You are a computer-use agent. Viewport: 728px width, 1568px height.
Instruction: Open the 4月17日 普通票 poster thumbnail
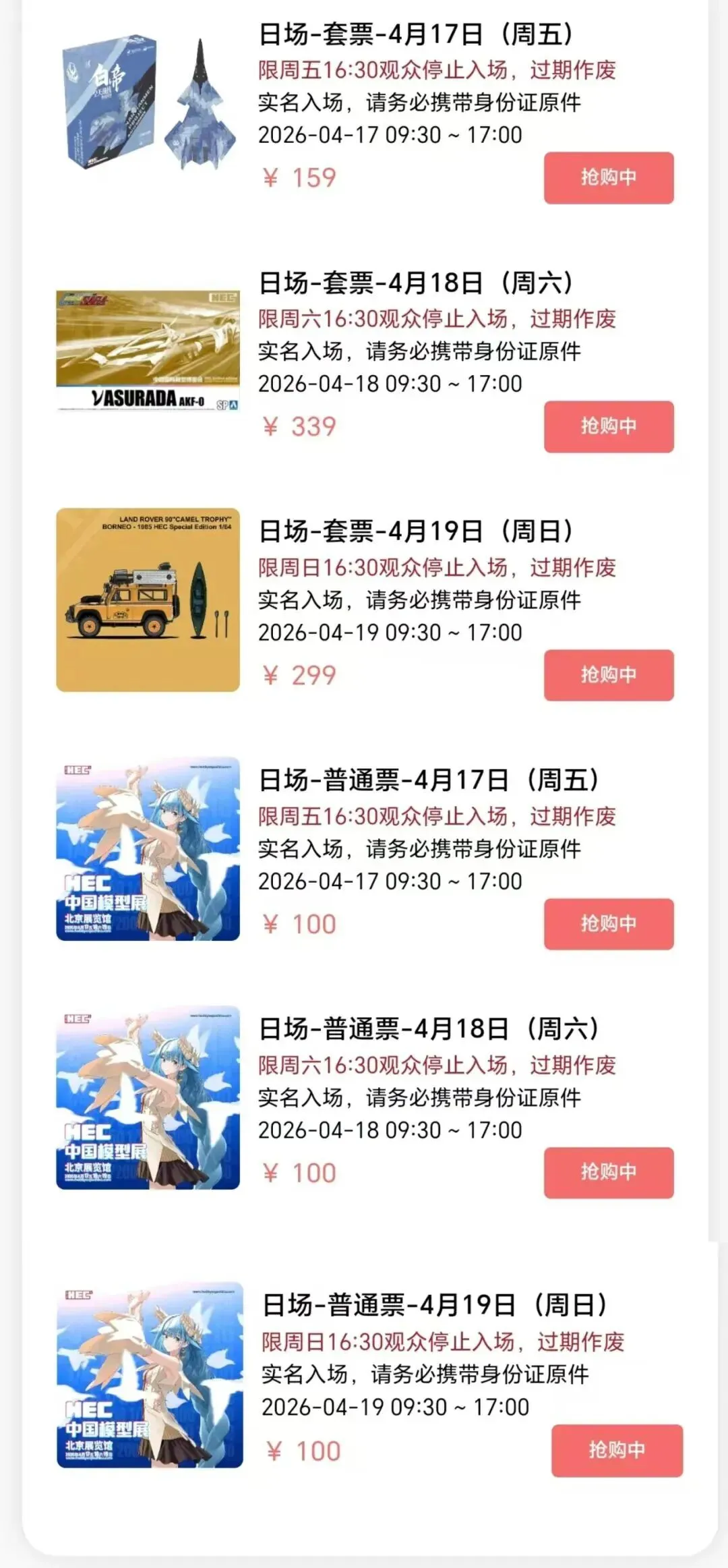pyautogui.click(x=148, y=848)
